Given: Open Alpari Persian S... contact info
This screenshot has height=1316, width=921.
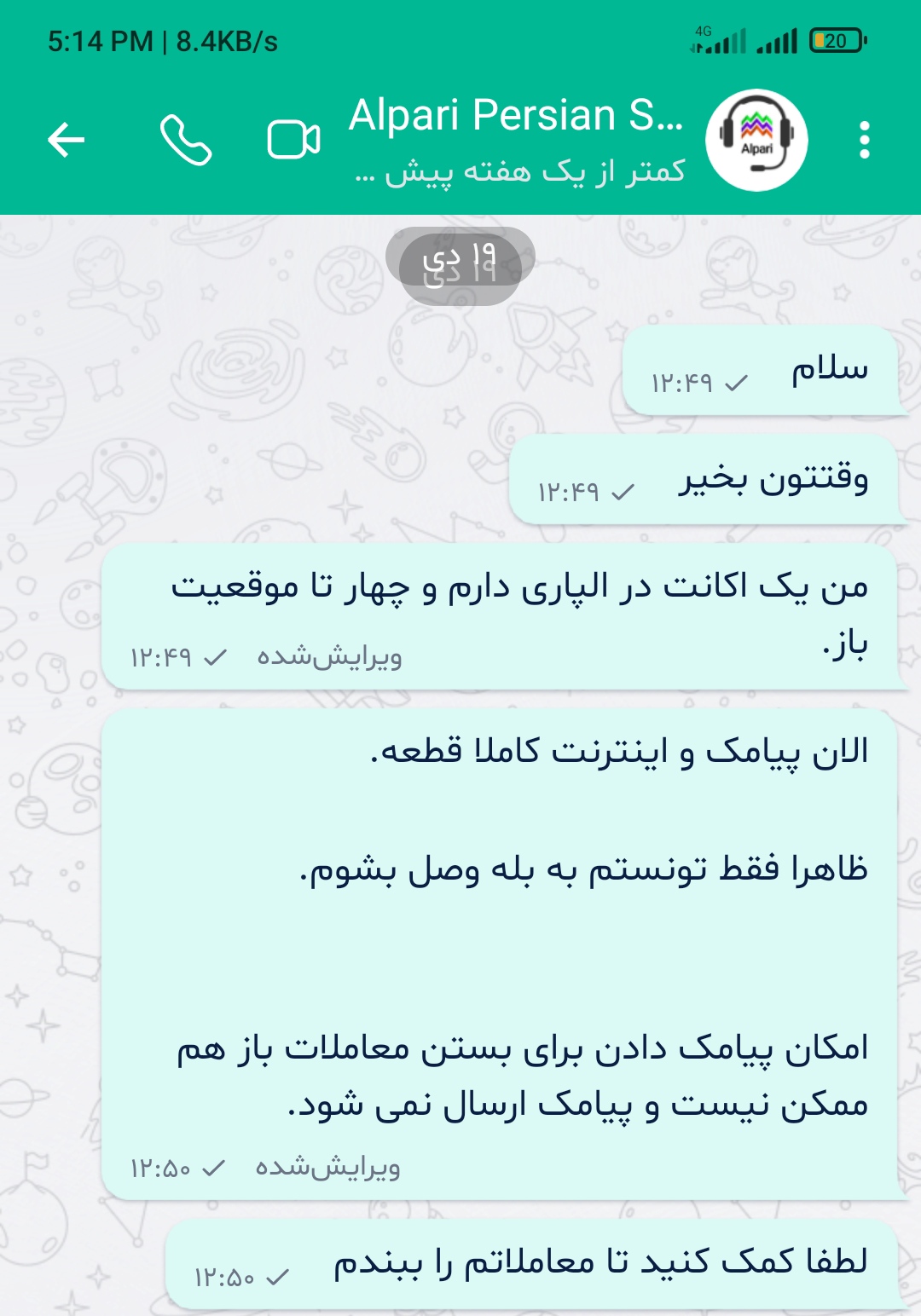Looking at the screenshot, I should pyautogui.click(x=516, y=116).
